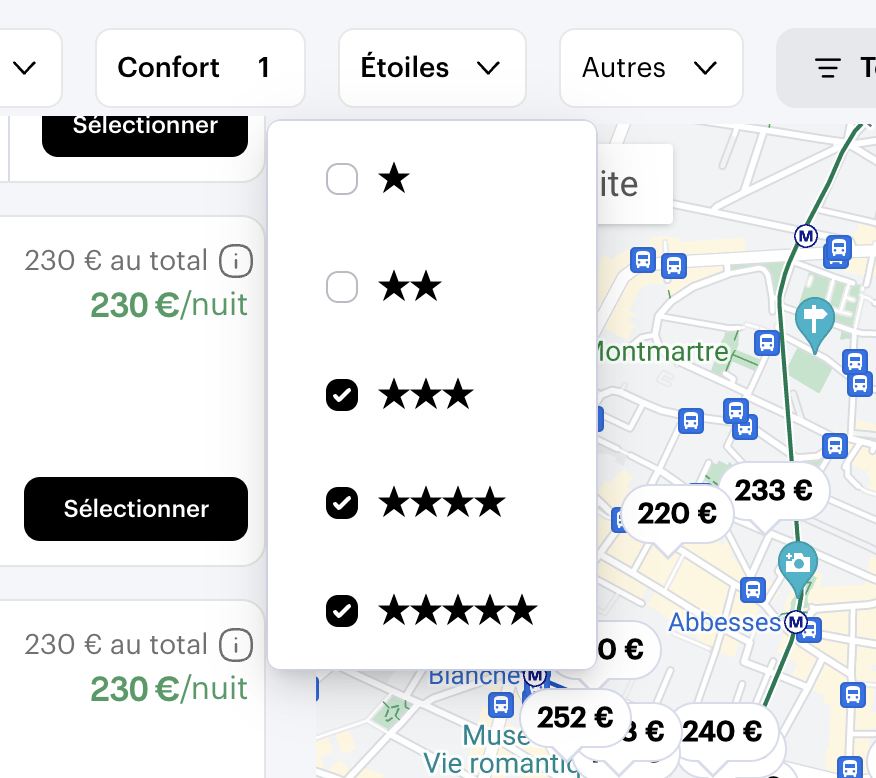The width and height of the screenshot is (876, 778).
Task: Expand the Autres filter
Action: pyautogui.click(x=651, y=68)
